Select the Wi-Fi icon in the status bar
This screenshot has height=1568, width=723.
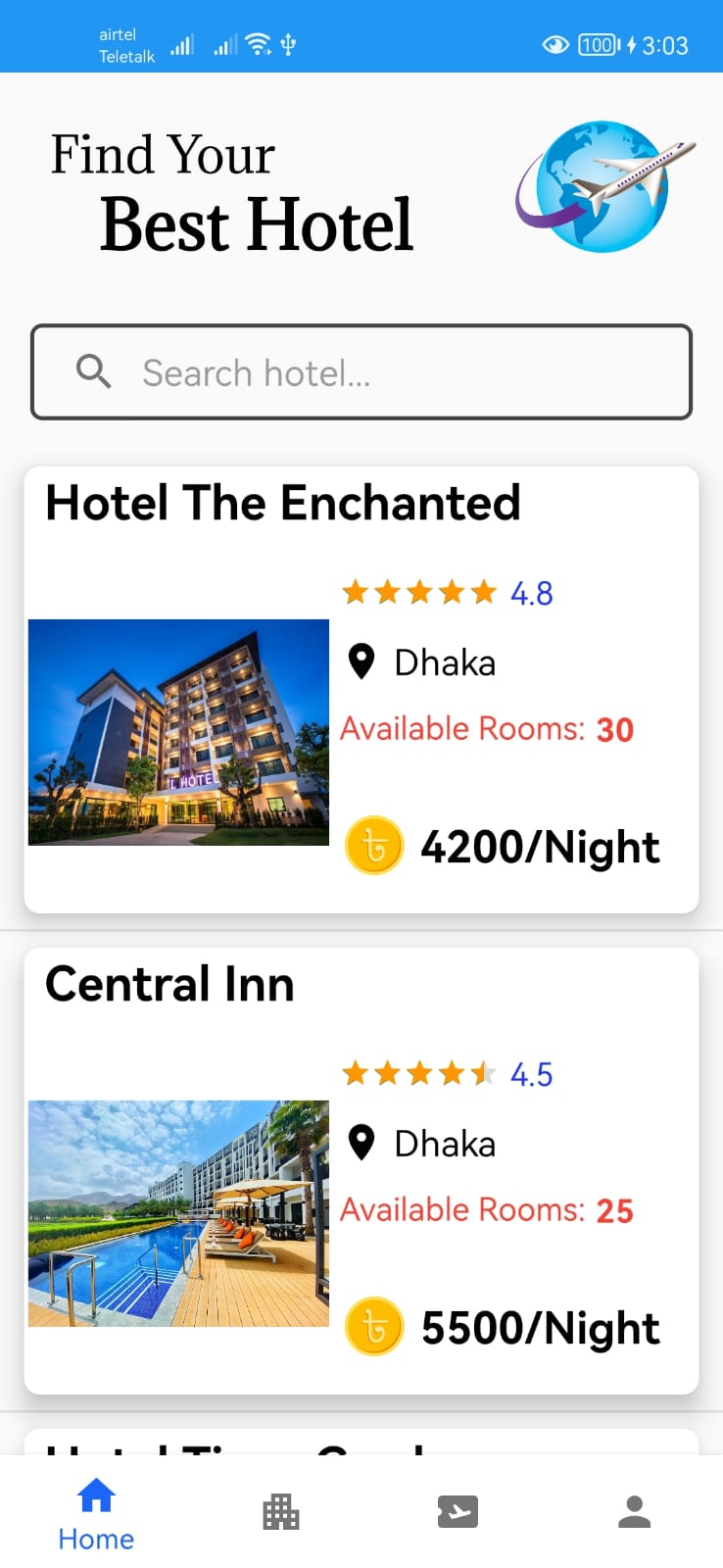[257, 42]
